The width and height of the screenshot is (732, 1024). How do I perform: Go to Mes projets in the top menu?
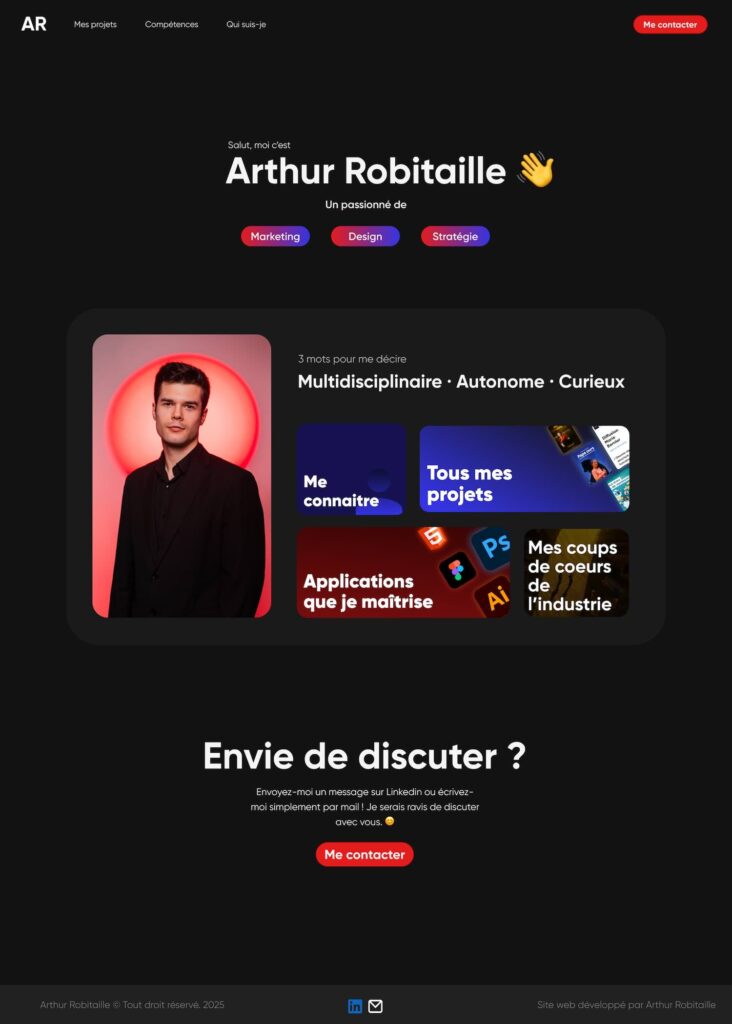click(x=95, y=24)
